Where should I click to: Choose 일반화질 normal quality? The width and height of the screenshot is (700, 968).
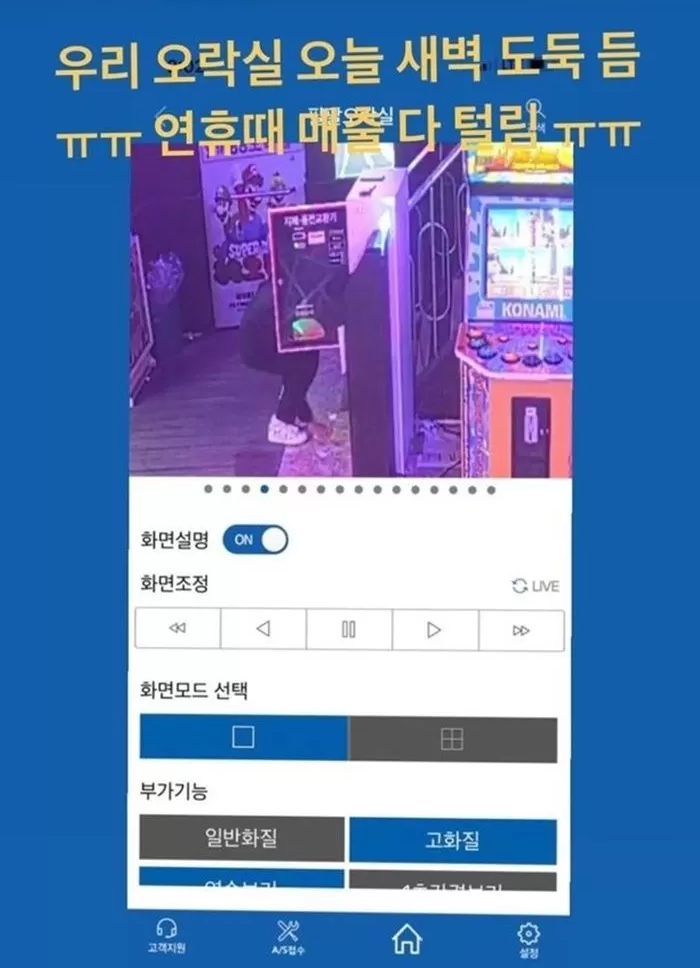pyautogui.click(x=241, y=838)
